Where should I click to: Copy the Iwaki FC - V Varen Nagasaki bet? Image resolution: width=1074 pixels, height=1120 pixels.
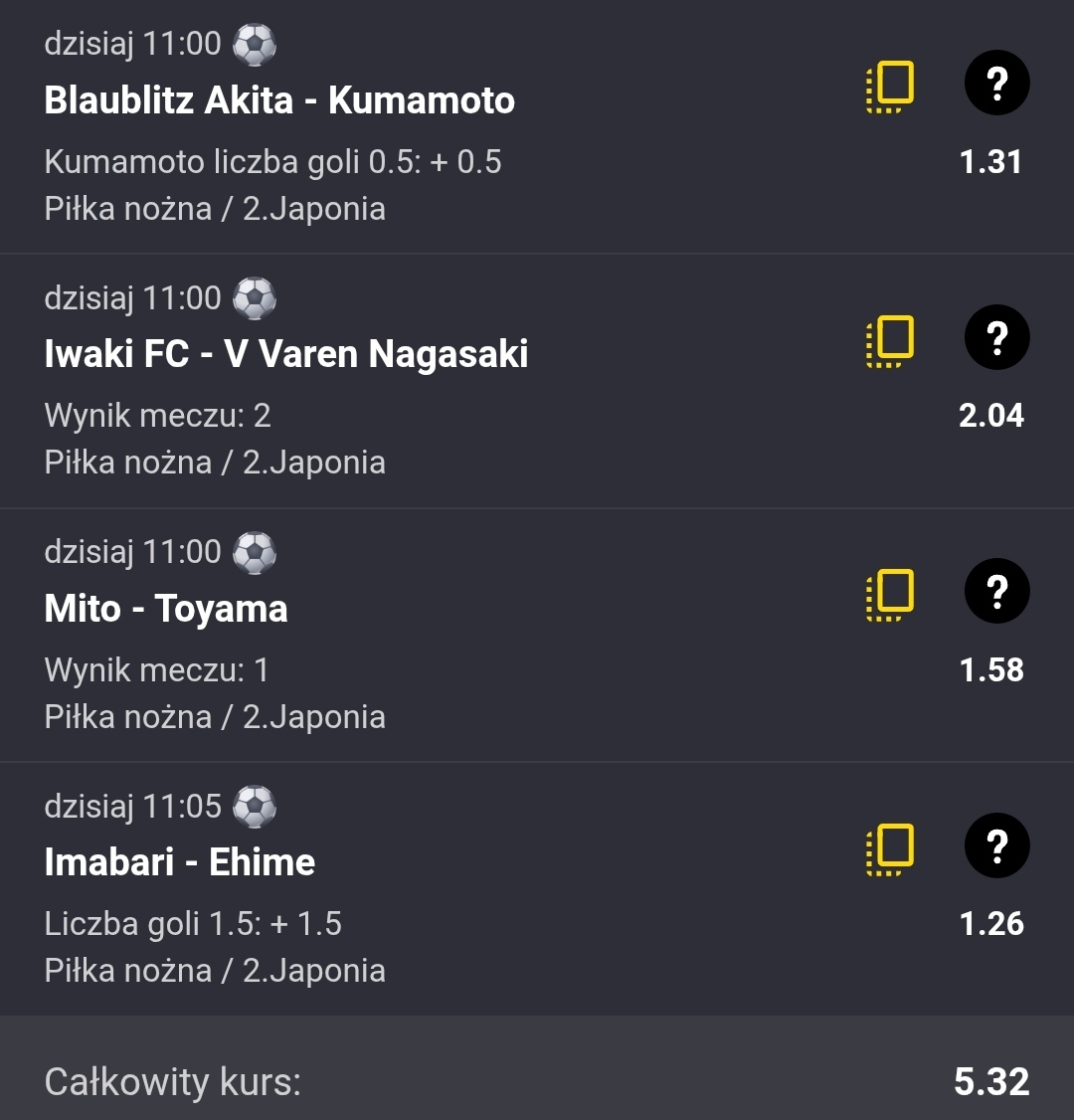(x=890, y=340)
